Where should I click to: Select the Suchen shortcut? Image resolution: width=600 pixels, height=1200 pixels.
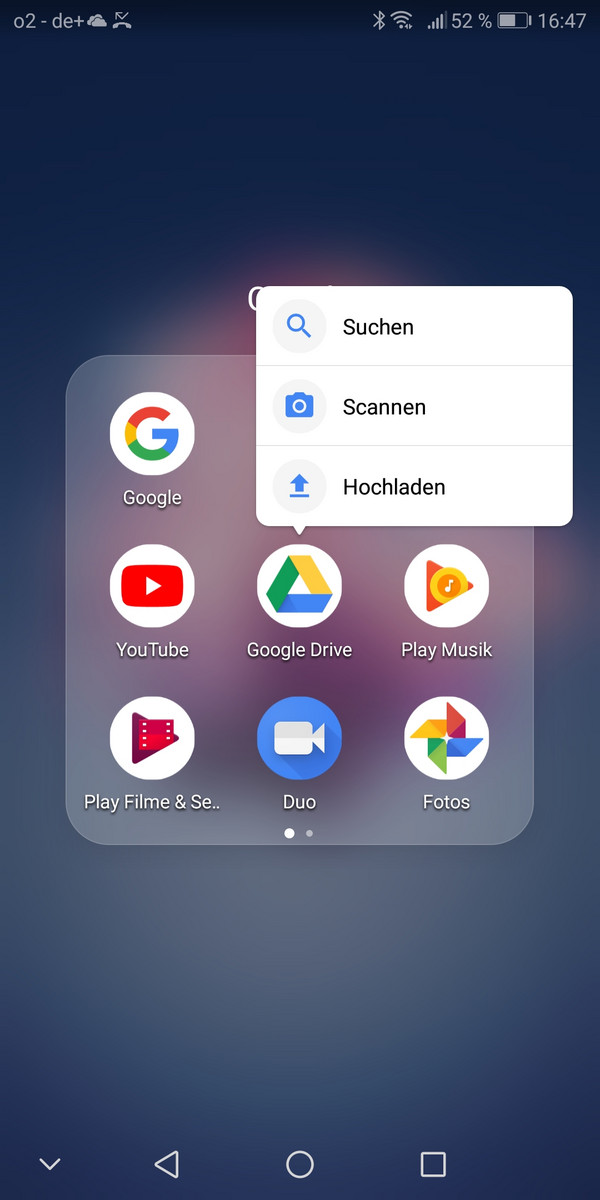(413, 327)
